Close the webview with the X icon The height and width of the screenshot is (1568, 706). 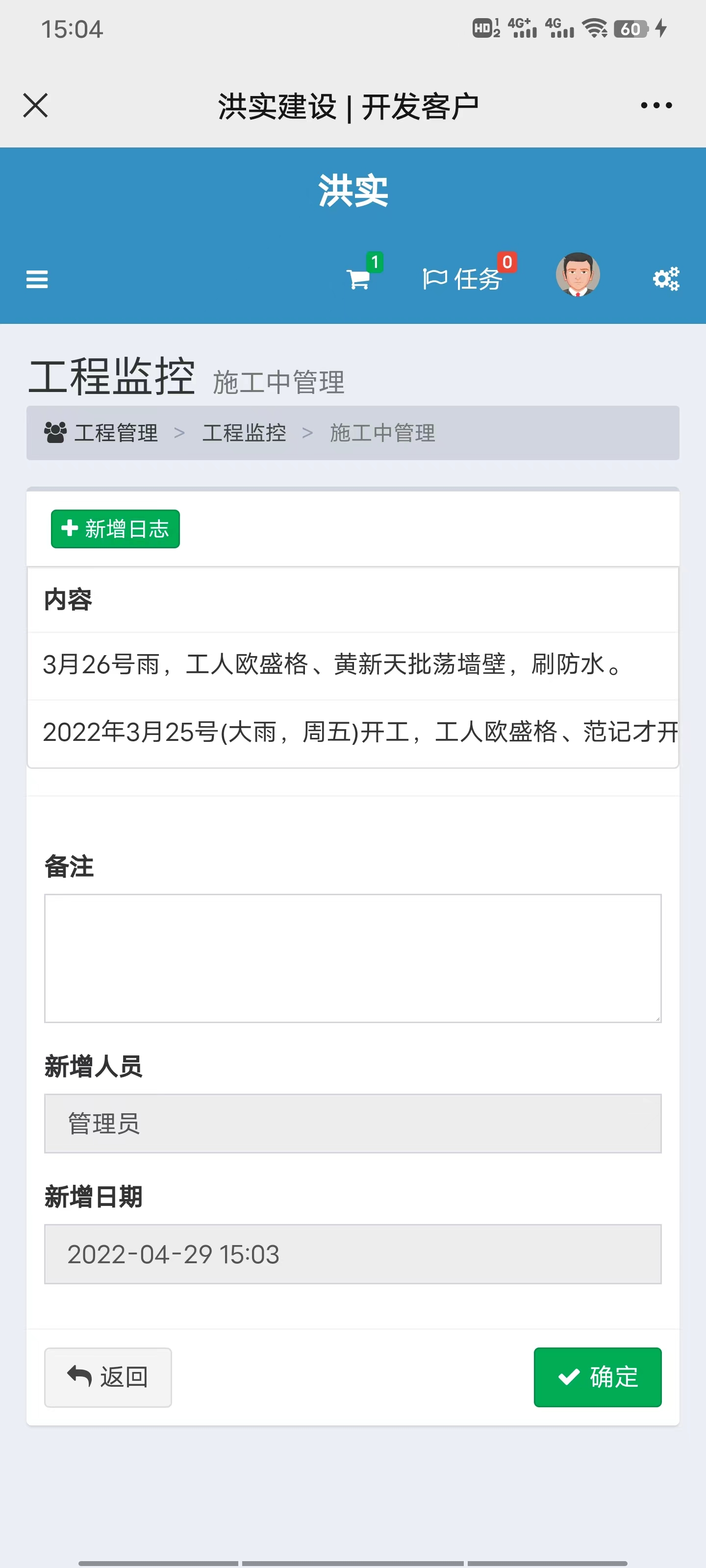[35, 105]
